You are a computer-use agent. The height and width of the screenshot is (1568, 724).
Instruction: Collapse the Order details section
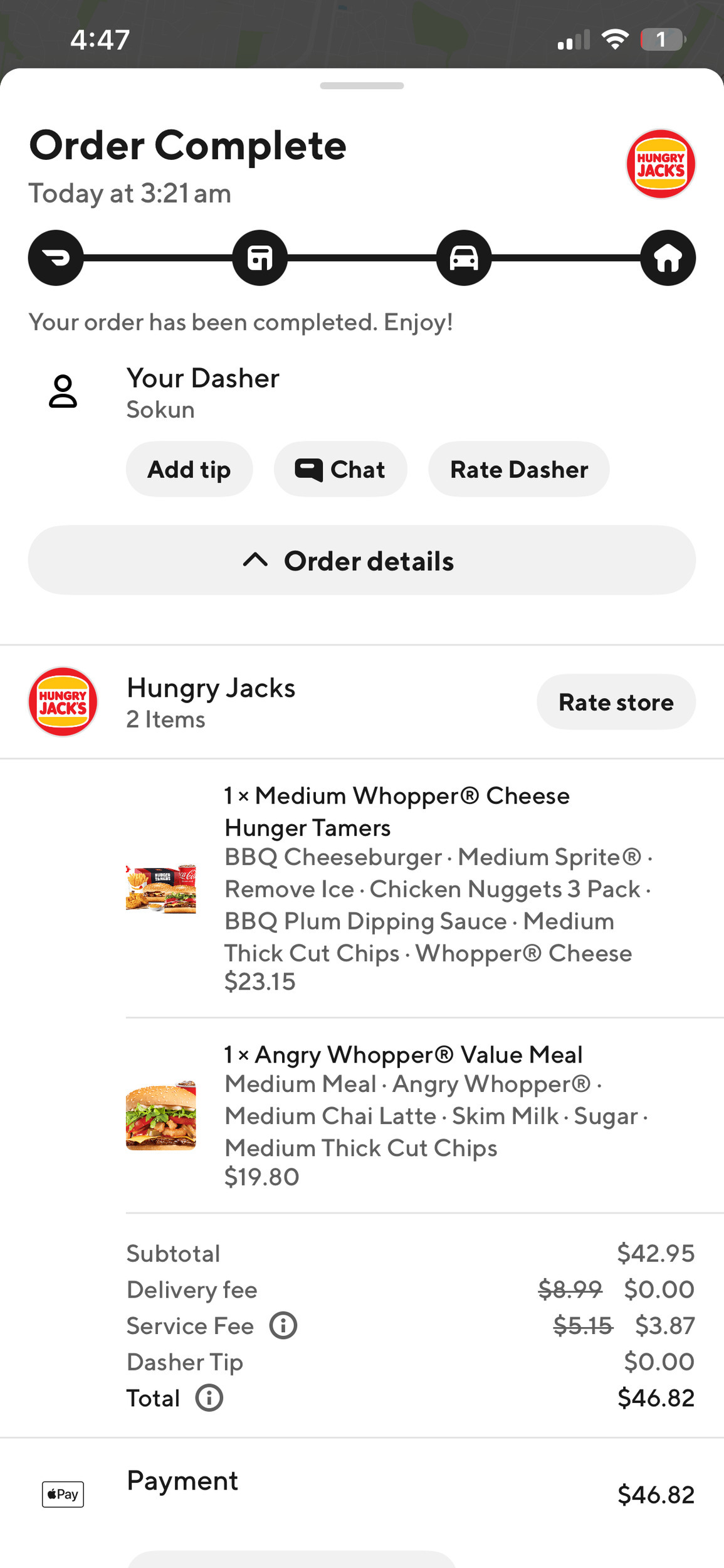(362, 560)
